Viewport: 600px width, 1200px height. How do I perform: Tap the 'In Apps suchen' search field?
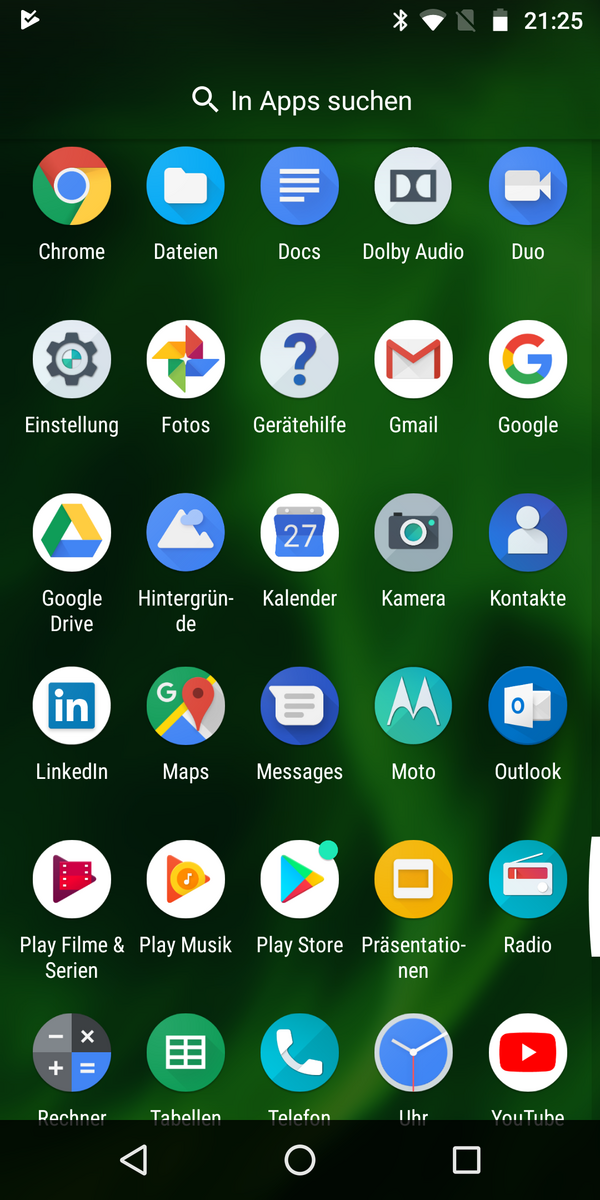[300, 100]
